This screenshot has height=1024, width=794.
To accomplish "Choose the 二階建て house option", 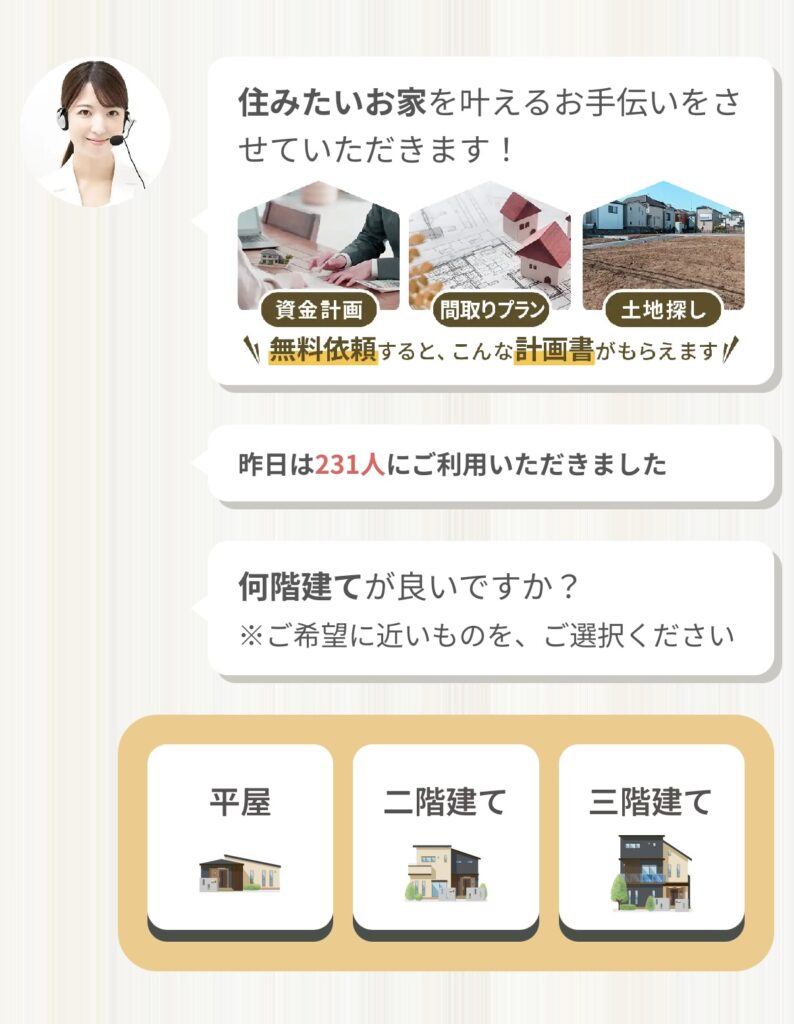I will click(446, 837).
